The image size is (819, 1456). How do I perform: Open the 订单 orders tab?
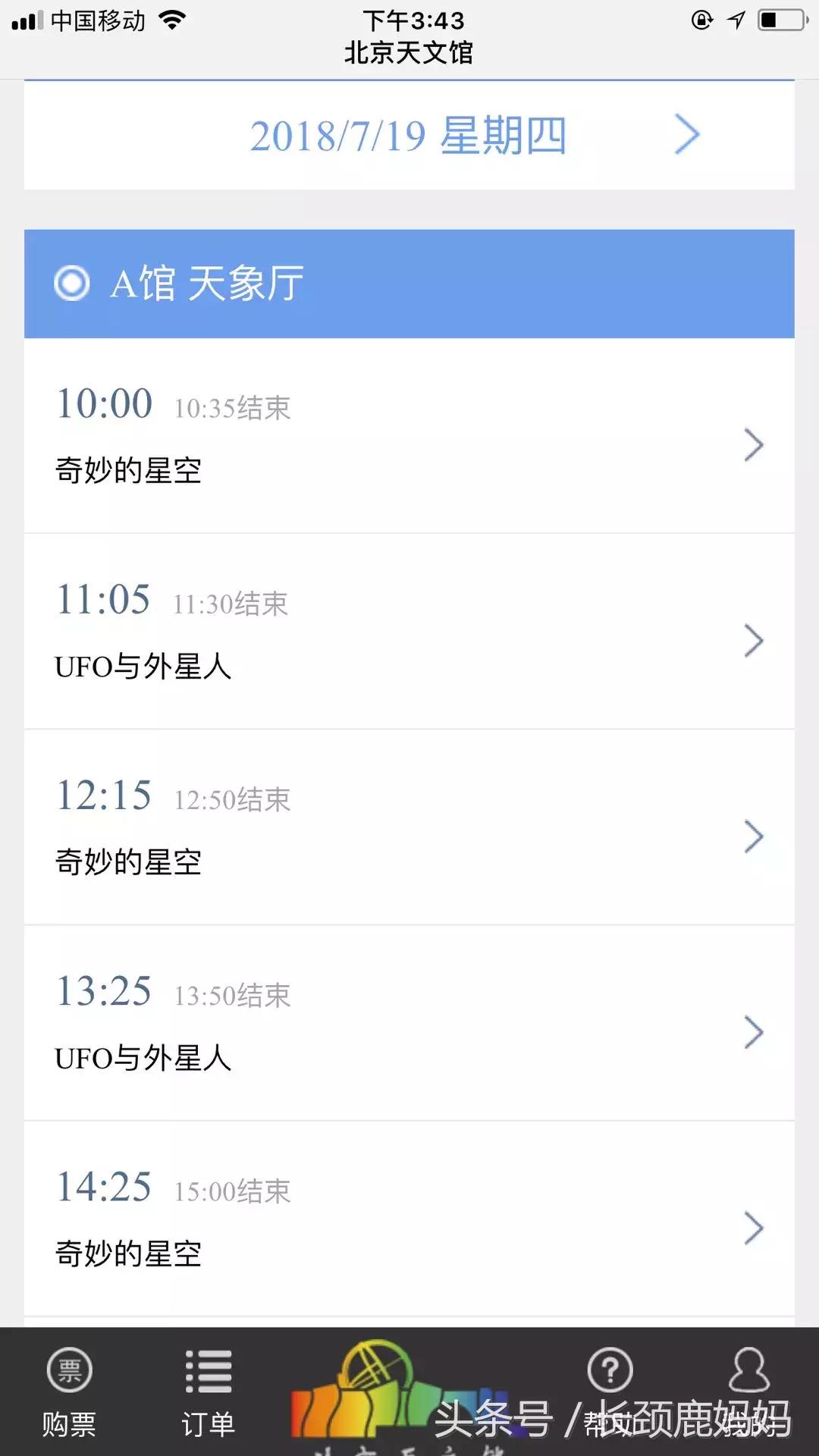(x=208, y=1392)
